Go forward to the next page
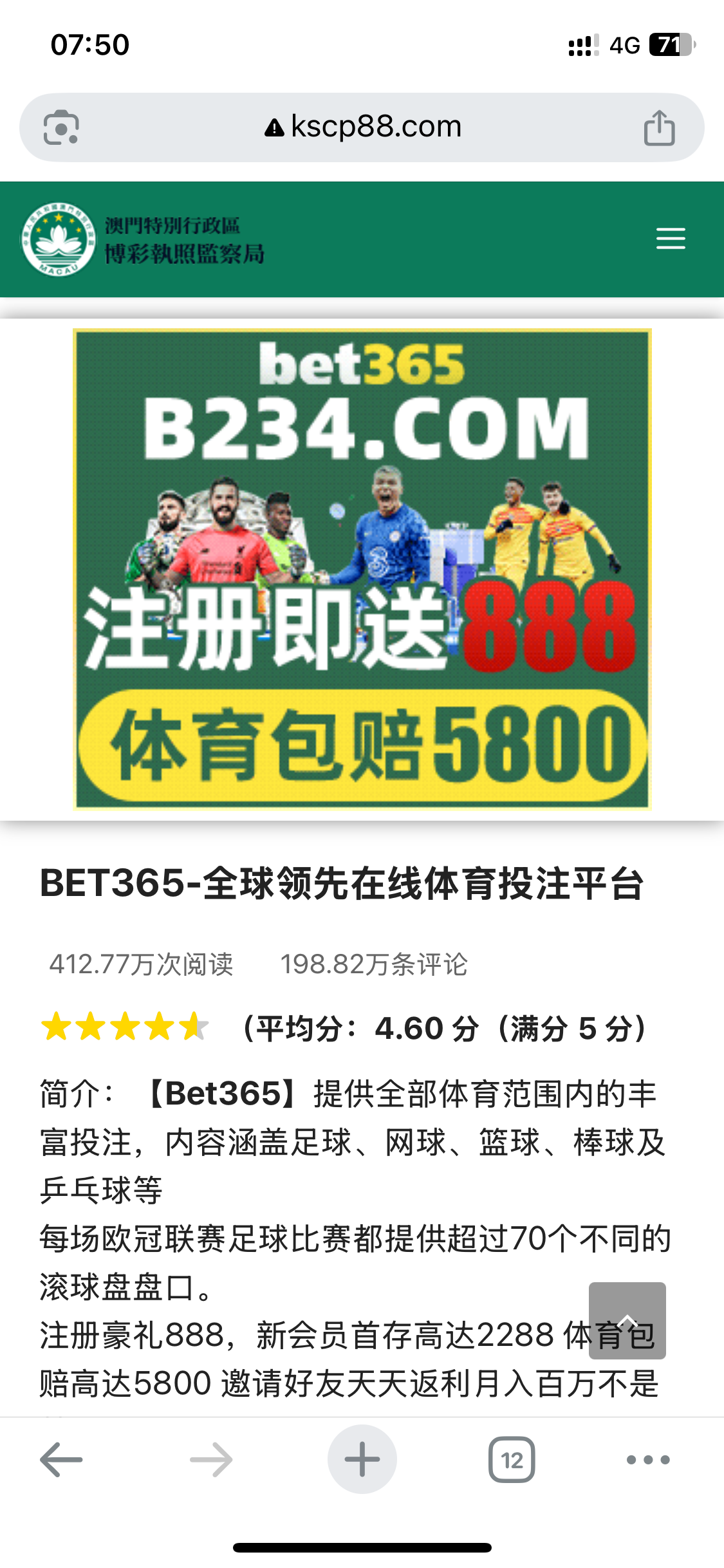 [211, 1459]
